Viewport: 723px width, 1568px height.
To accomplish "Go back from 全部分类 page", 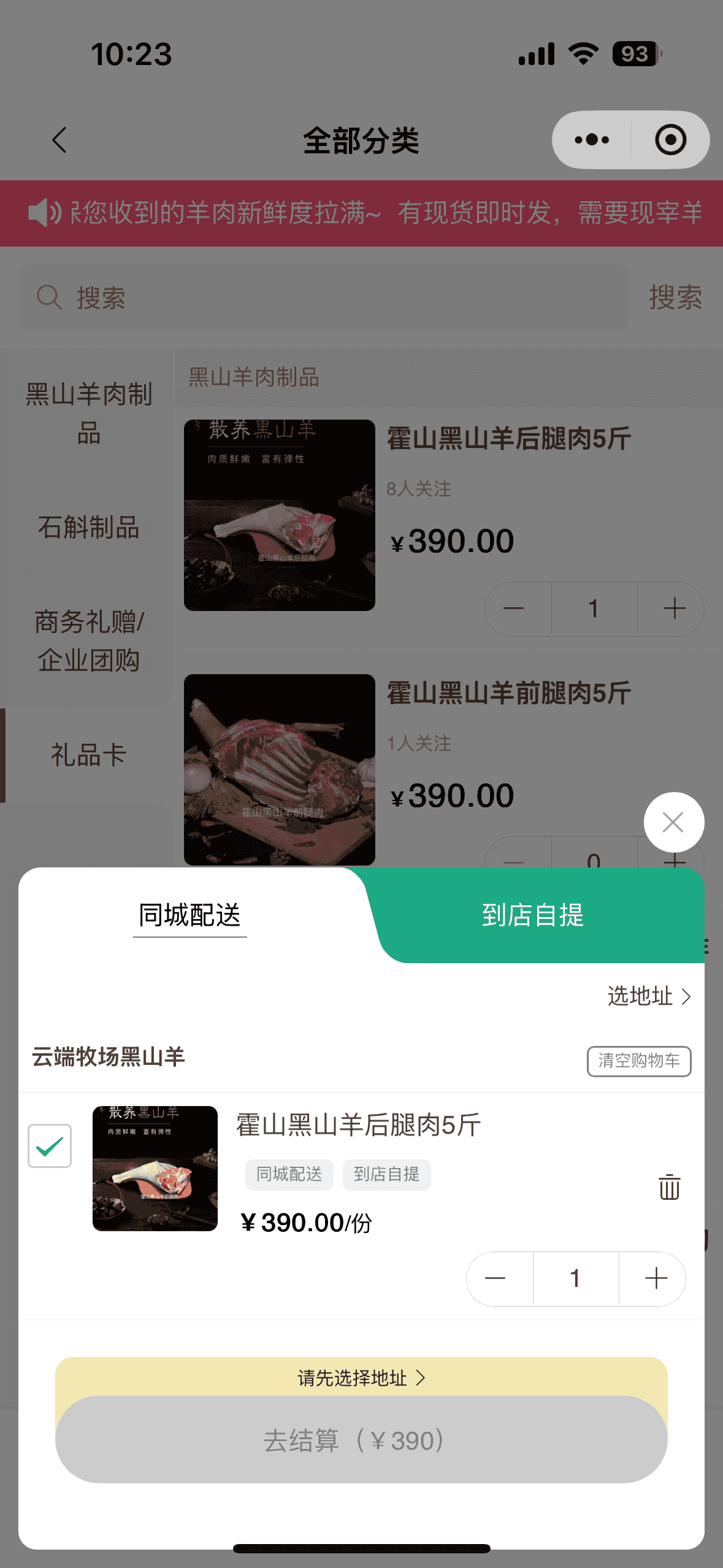I will 59,140.
